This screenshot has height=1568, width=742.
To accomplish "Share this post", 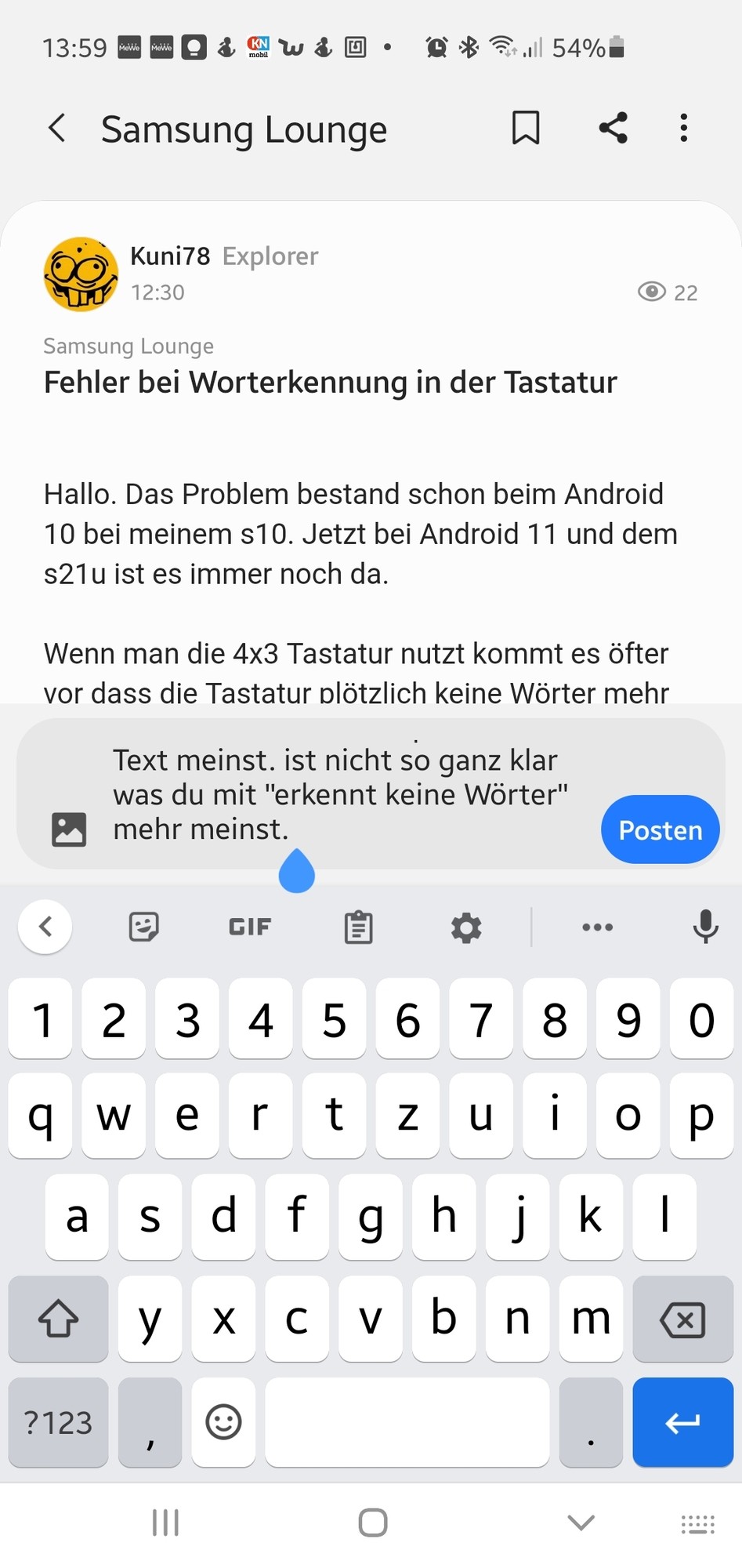I will (x=613, y=128).
